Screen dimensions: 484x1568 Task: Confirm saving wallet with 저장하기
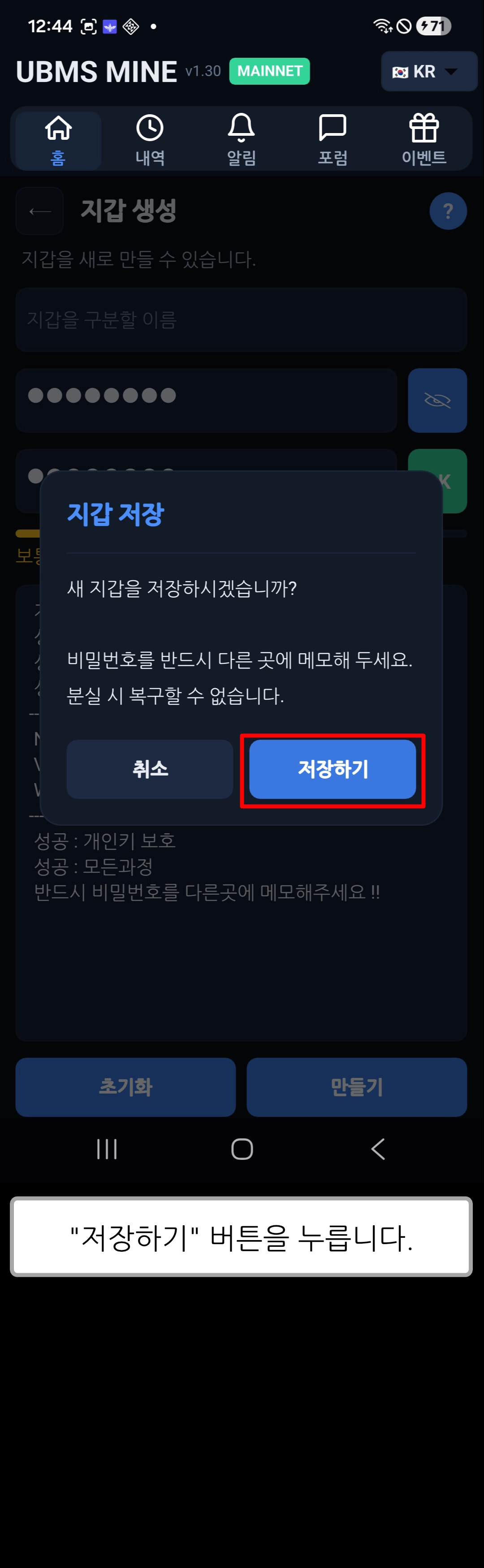[333, 769]
